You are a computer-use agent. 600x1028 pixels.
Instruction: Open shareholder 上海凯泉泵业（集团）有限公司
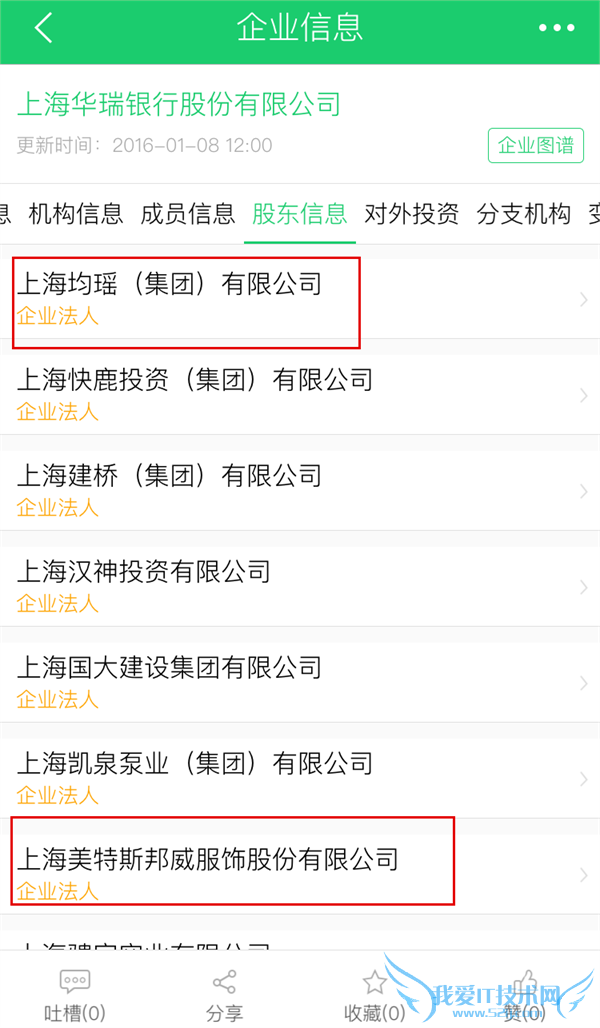point(300,778)
